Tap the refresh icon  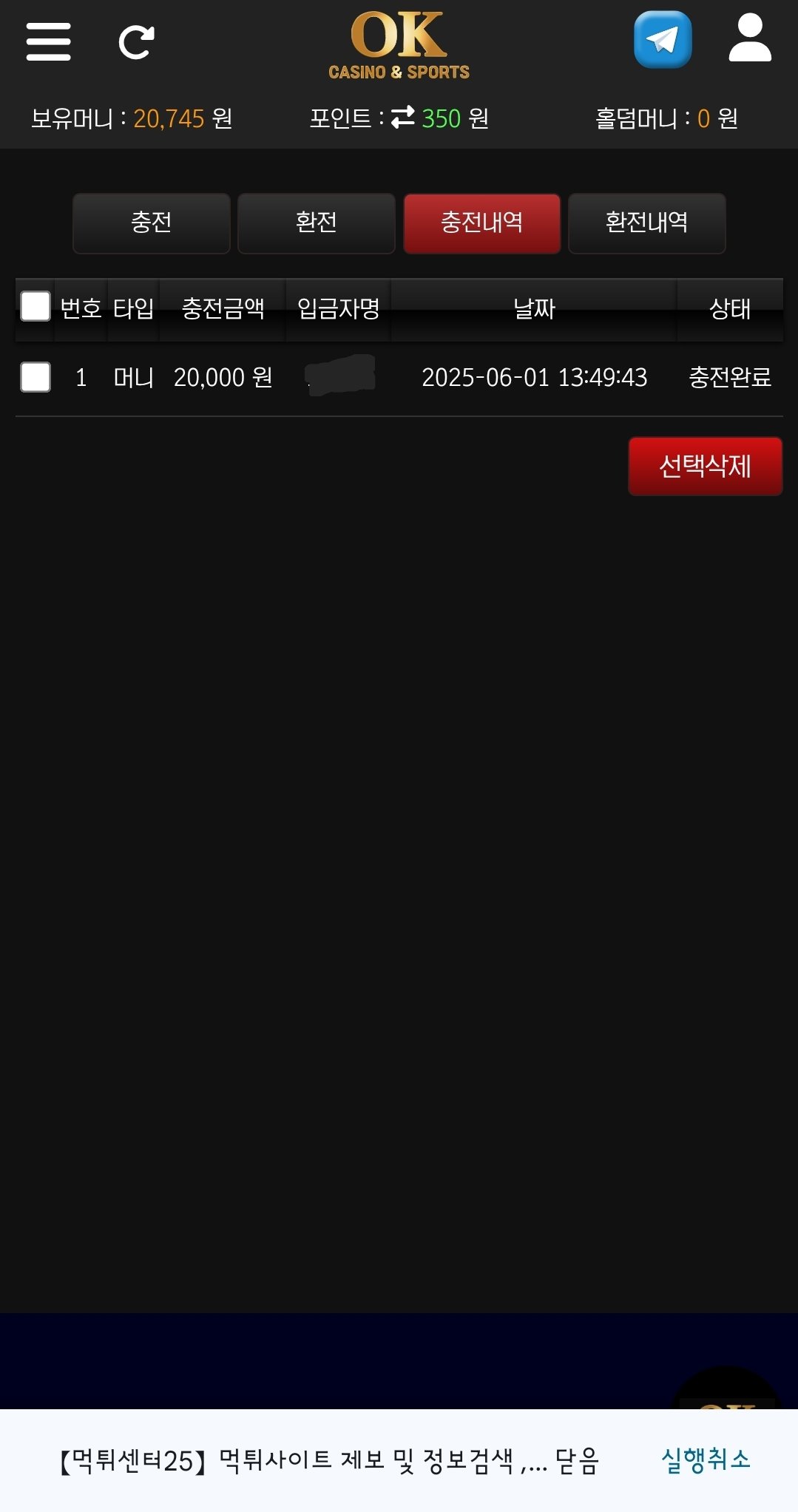point(136,42)
